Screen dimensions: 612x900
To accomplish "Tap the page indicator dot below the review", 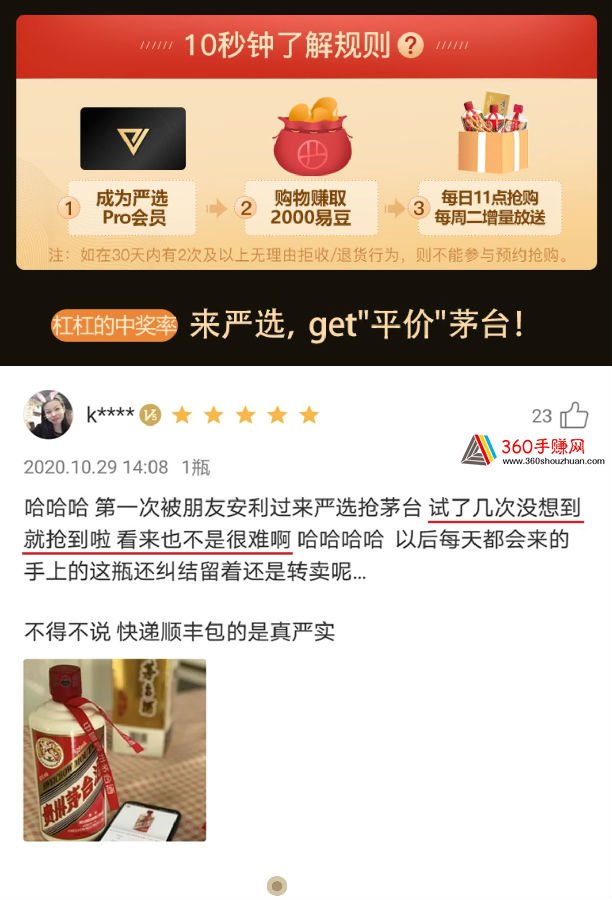I will tap(277, 885).
